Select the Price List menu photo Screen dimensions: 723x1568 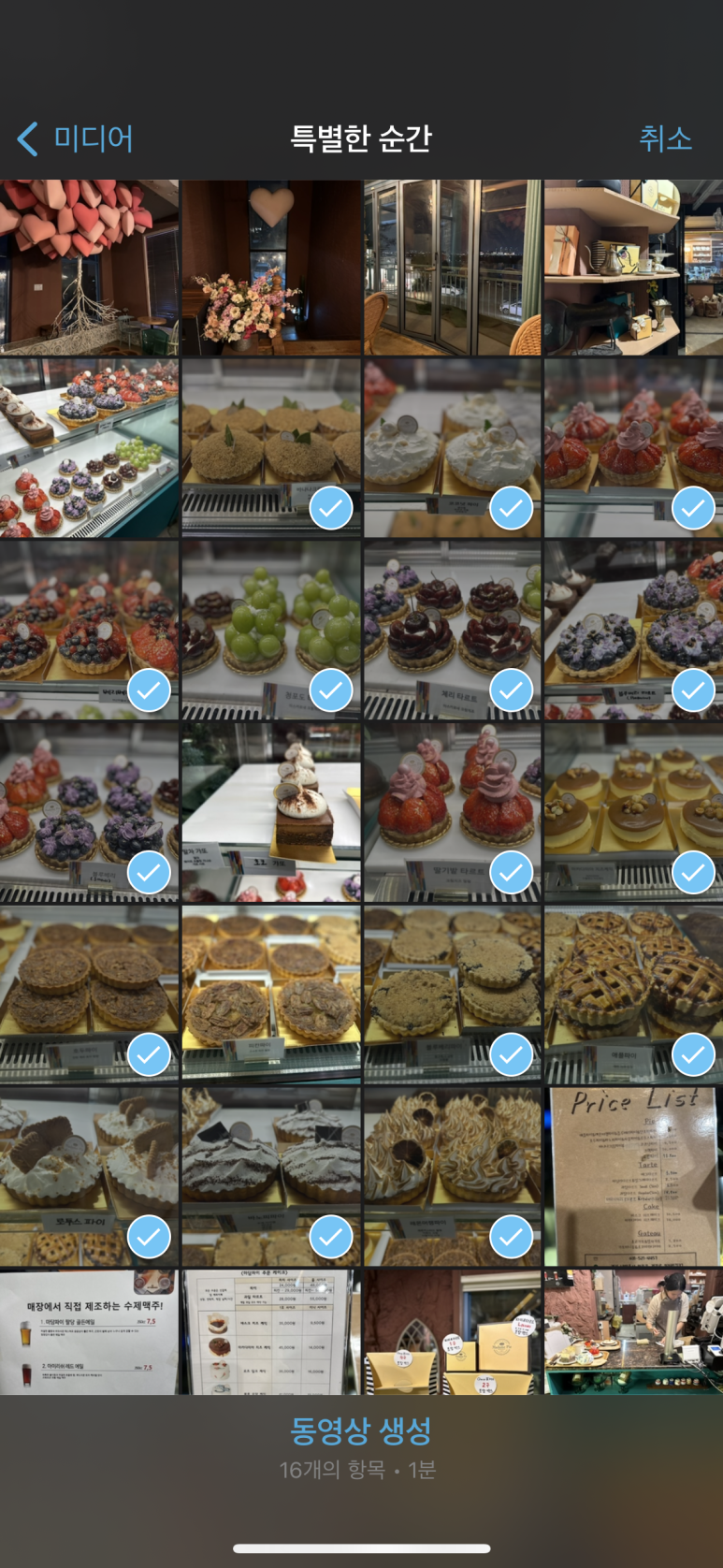click(633, 1174)
